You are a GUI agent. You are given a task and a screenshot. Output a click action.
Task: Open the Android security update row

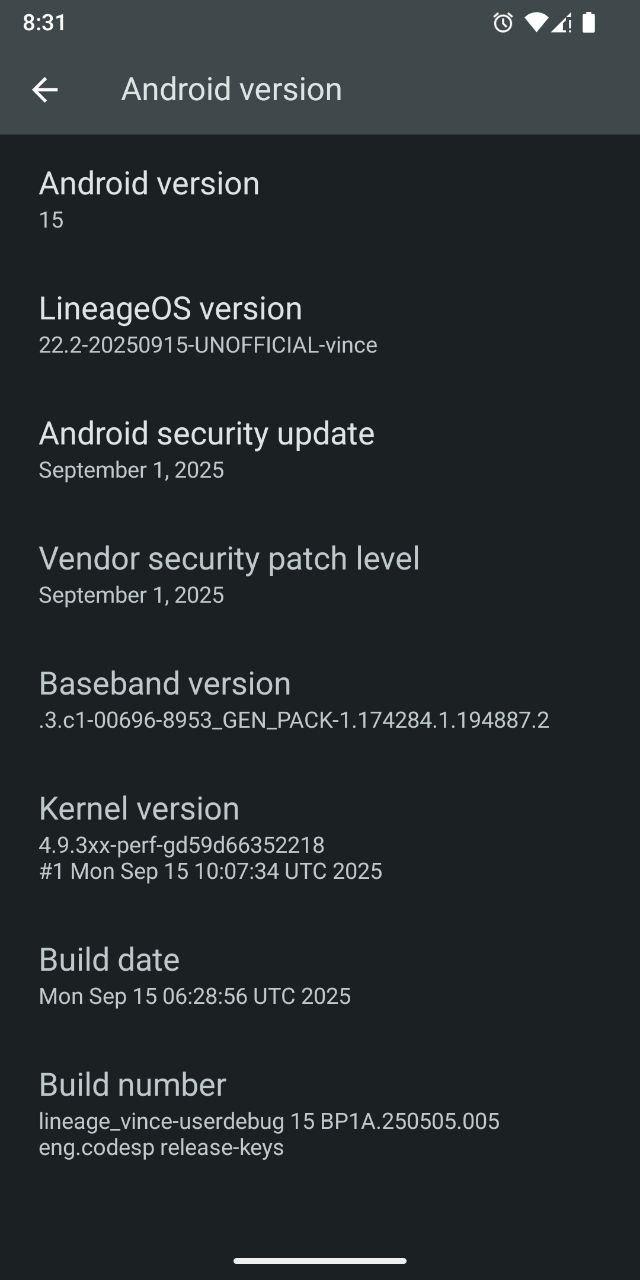pyautogui.click(x=320, y=449)
